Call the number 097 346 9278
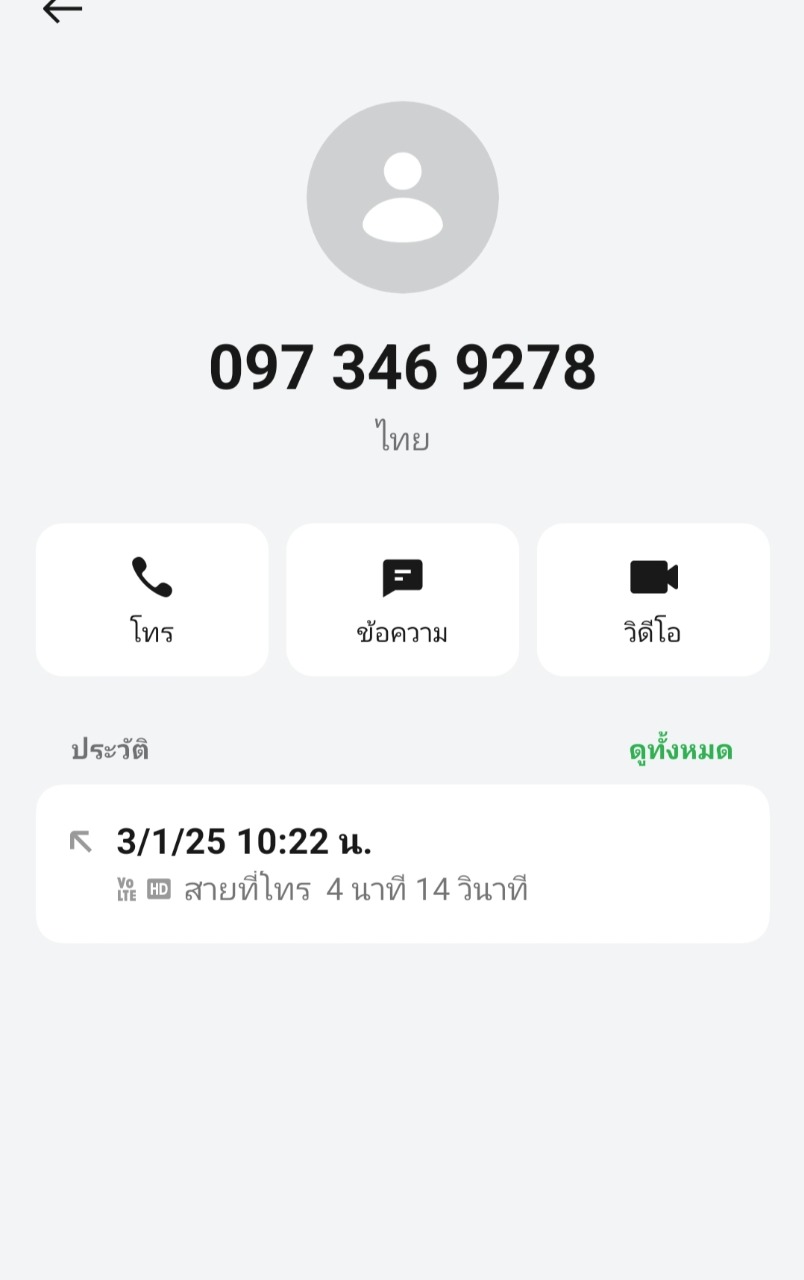This screenshot has height=1280, width=804. [x=152, y=599]
